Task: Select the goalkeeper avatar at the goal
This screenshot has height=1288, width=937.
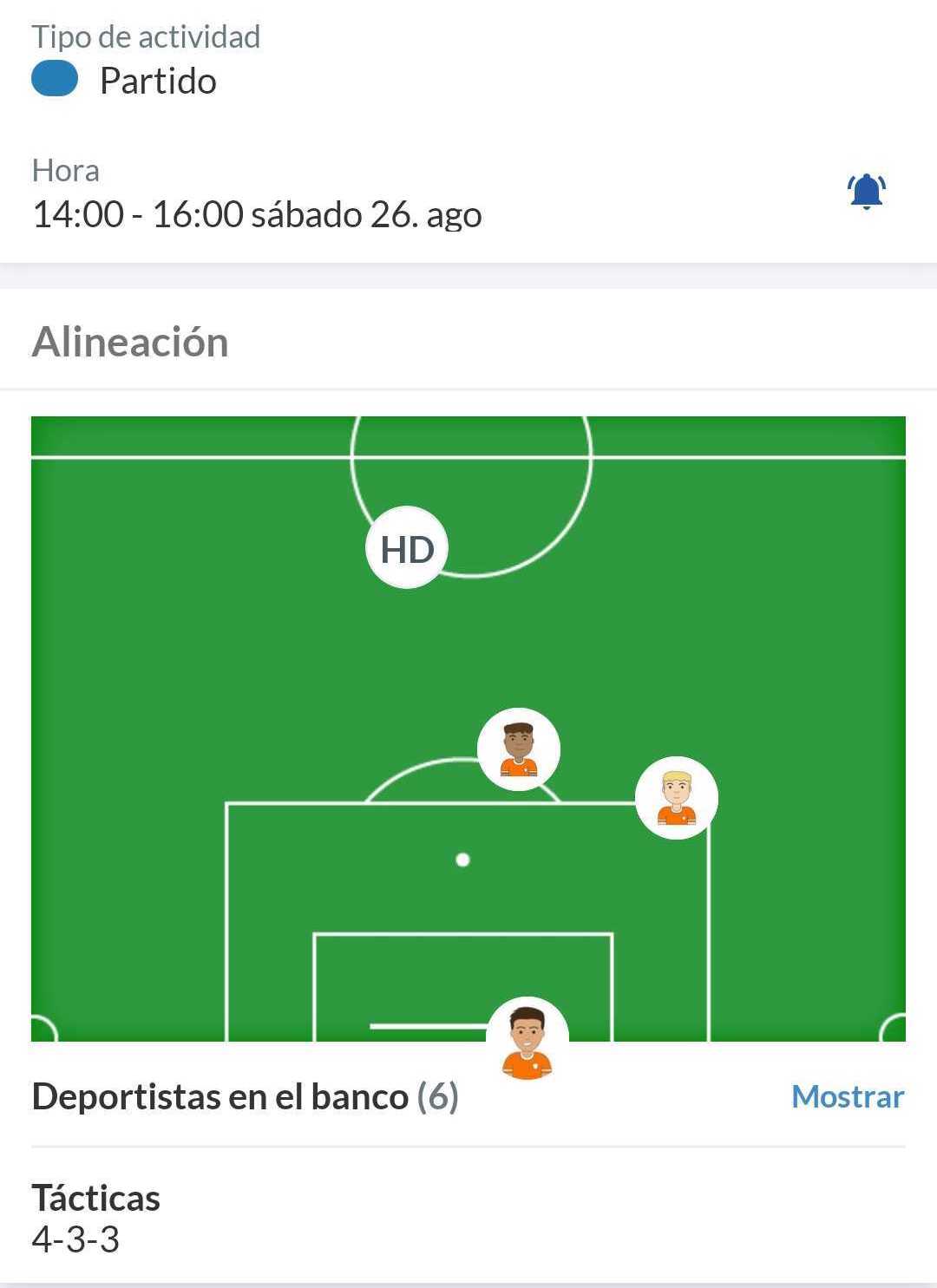Action: click(x=527, y=1038)
